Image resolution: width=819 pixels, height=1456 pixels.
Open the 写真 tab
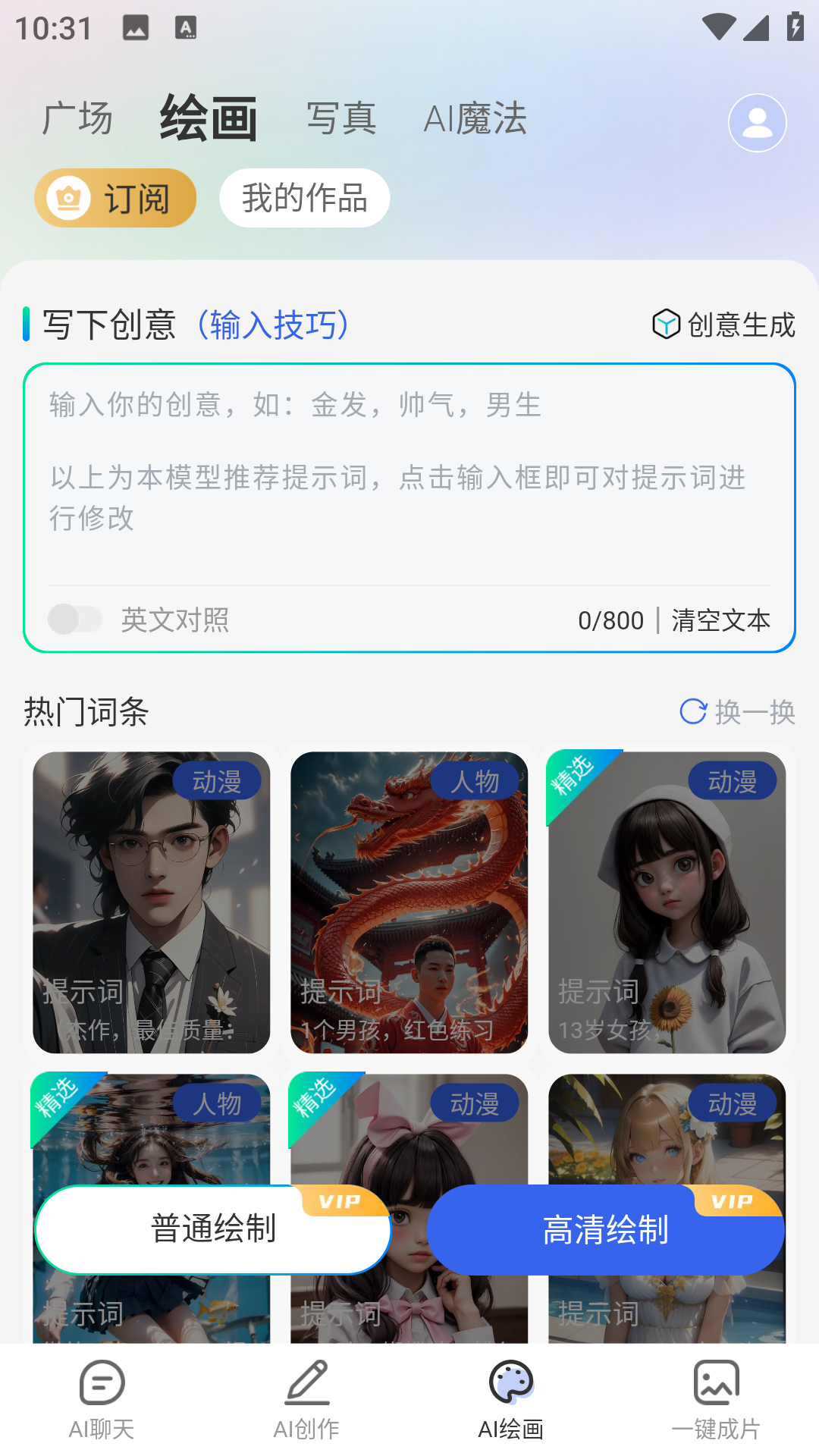click(342, 118)
